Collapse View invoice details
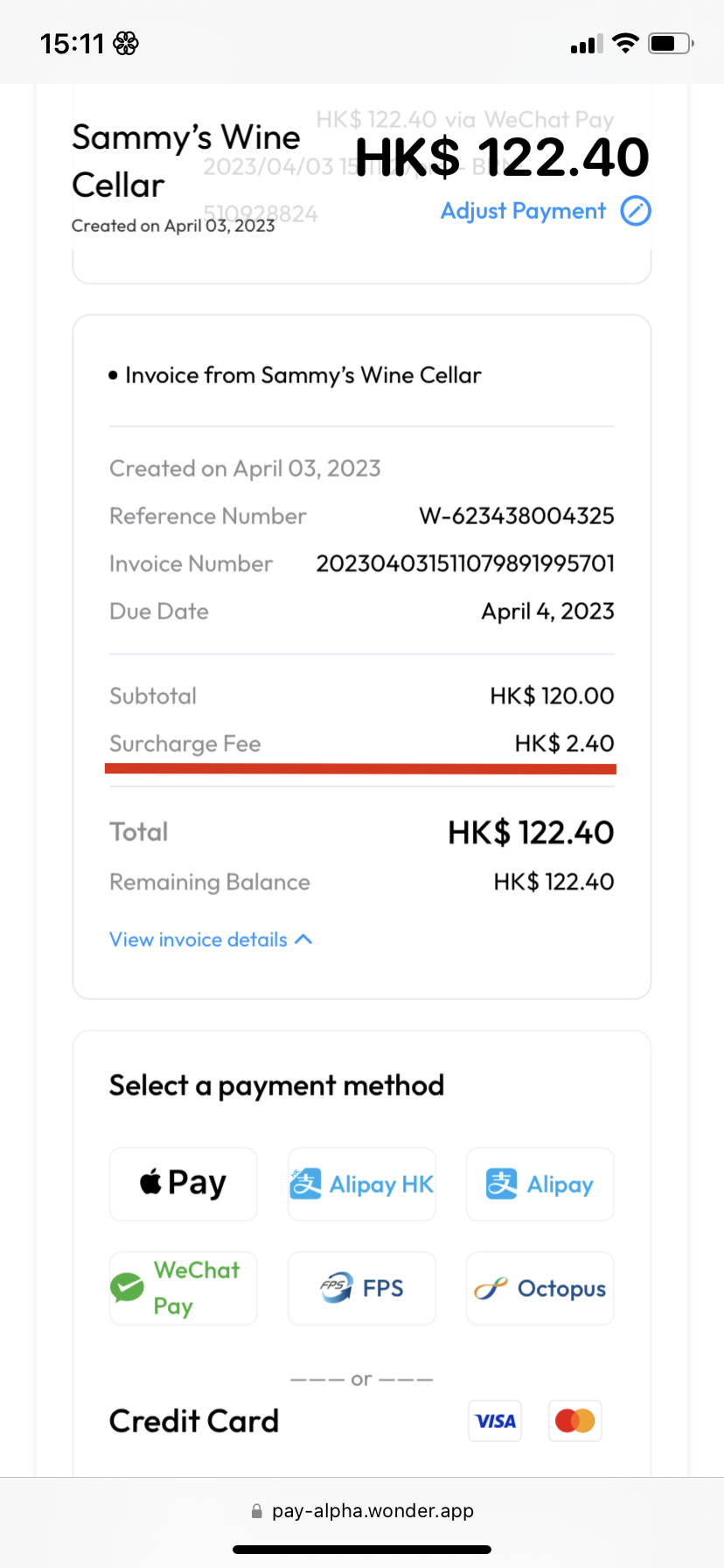Screen dimensions: 724x1568 click(x=210, y=940)
